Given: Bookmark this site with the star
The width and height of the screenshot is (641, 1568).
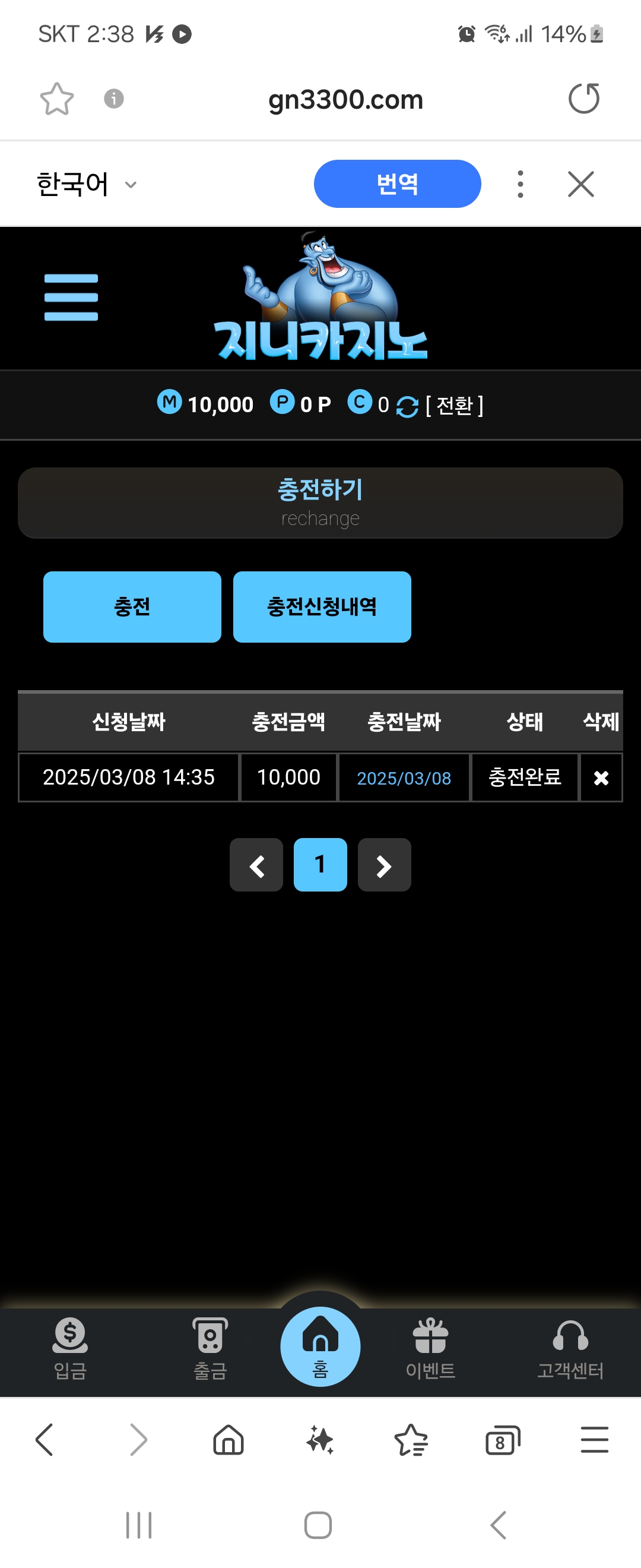Looking at the screenshot, I should click(56, 99).
